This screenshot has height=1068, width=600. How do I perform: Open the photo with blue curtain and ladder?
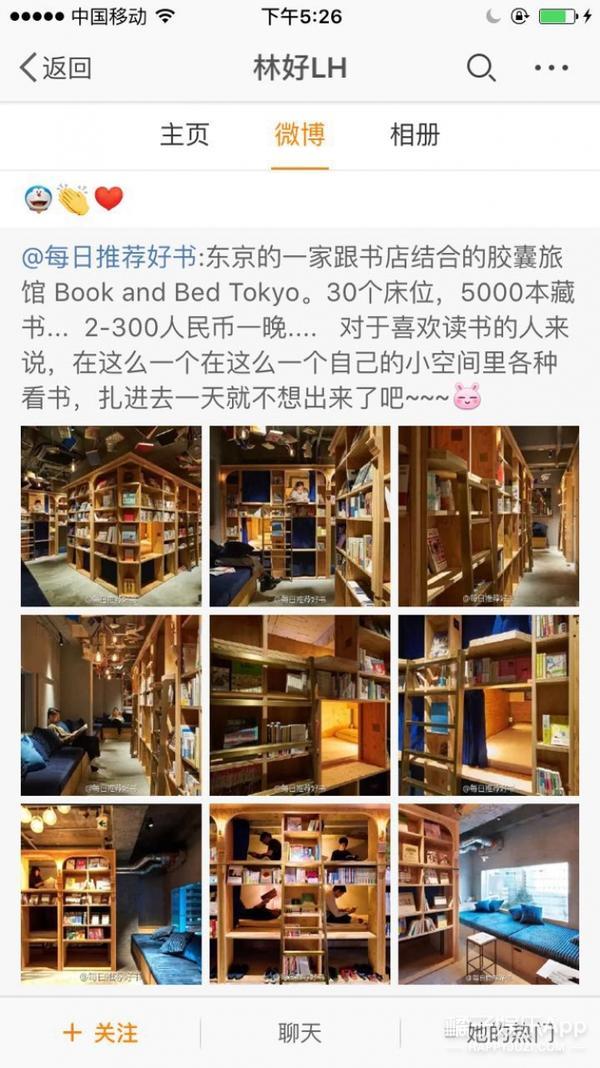(x=488, y=705)
